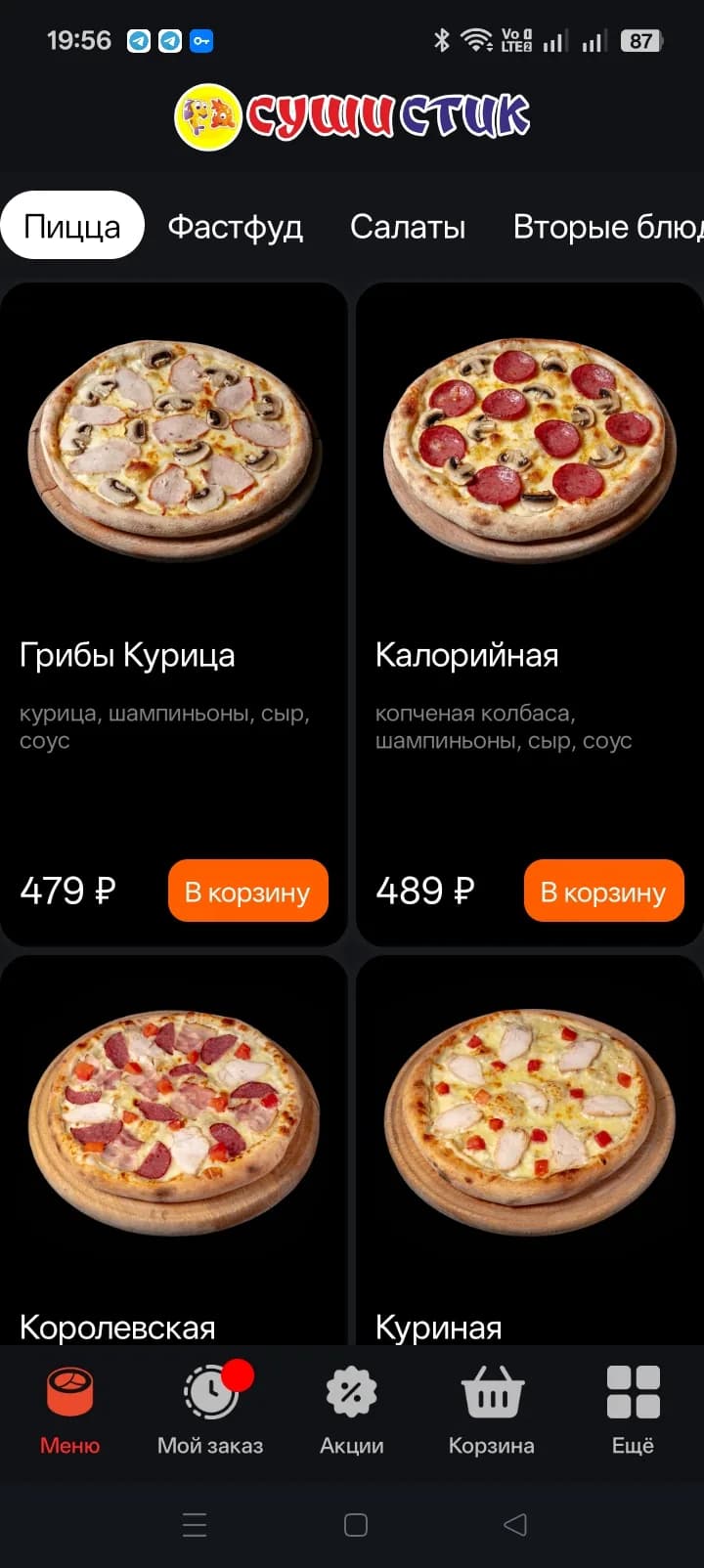Tap the system home button
The image size is (704, 1568).
355,1525
